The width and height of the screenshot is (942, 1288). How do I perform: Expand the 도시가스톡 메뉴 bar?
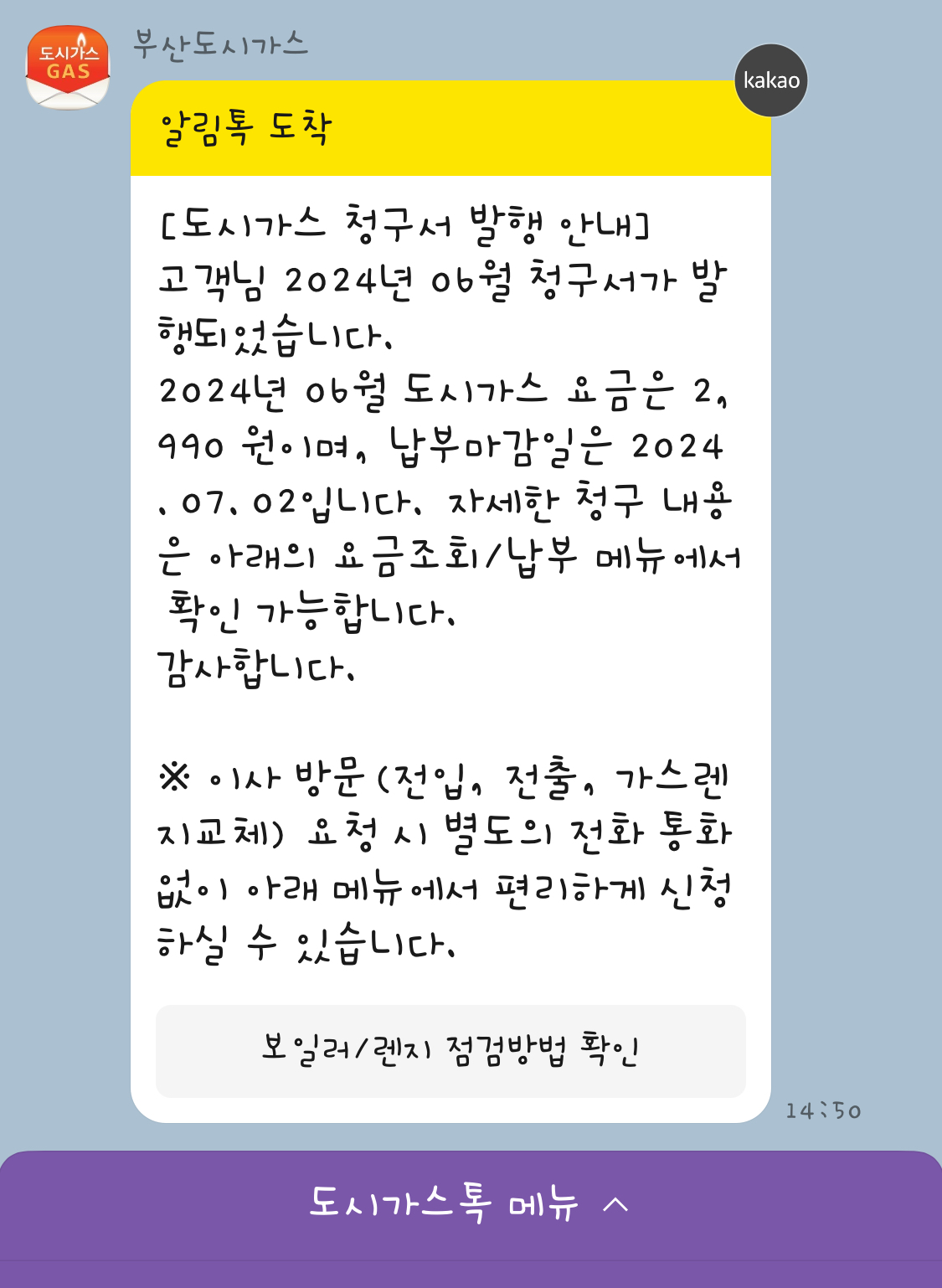pyautogui.click(x=471, y=1205)
